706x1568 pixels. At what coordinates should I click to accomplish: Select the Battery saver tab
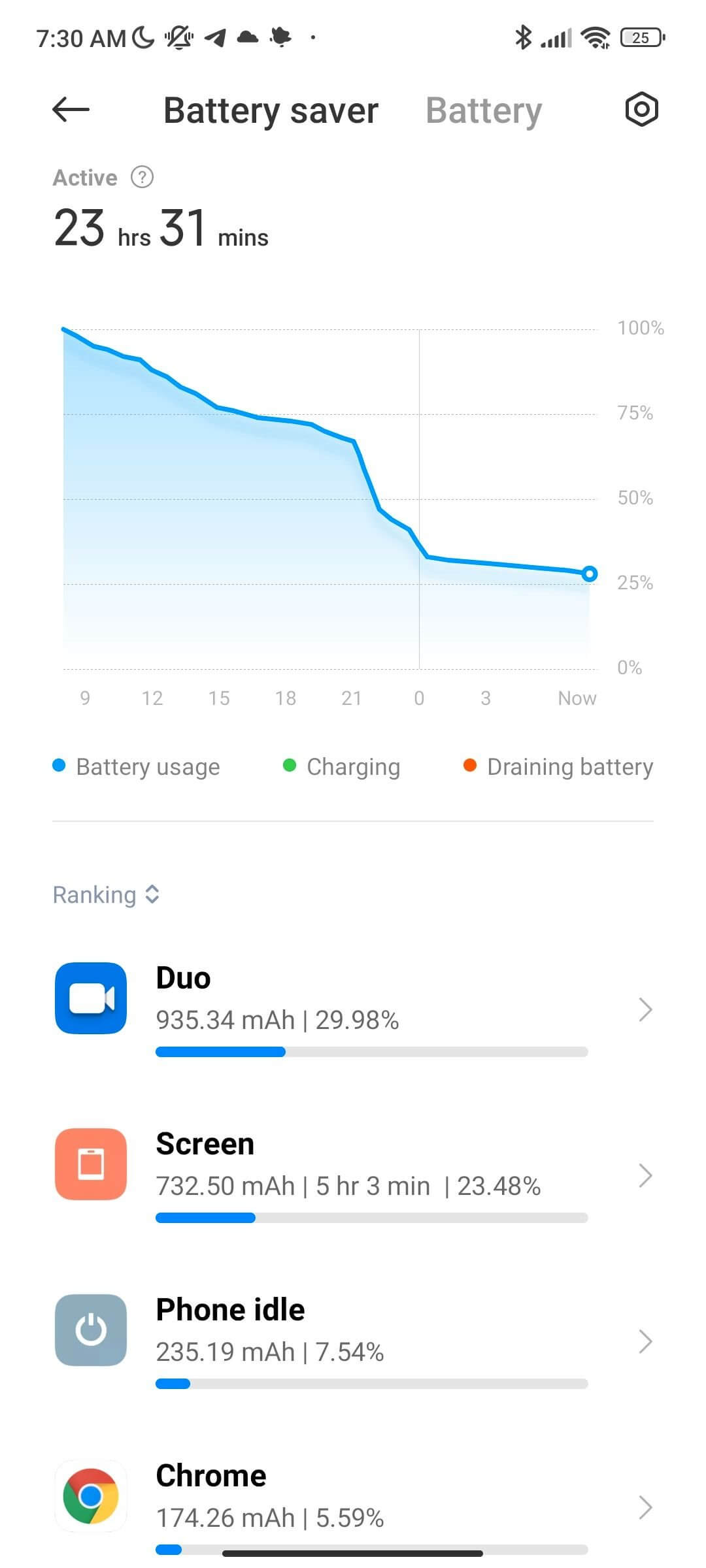coord(271,110)
